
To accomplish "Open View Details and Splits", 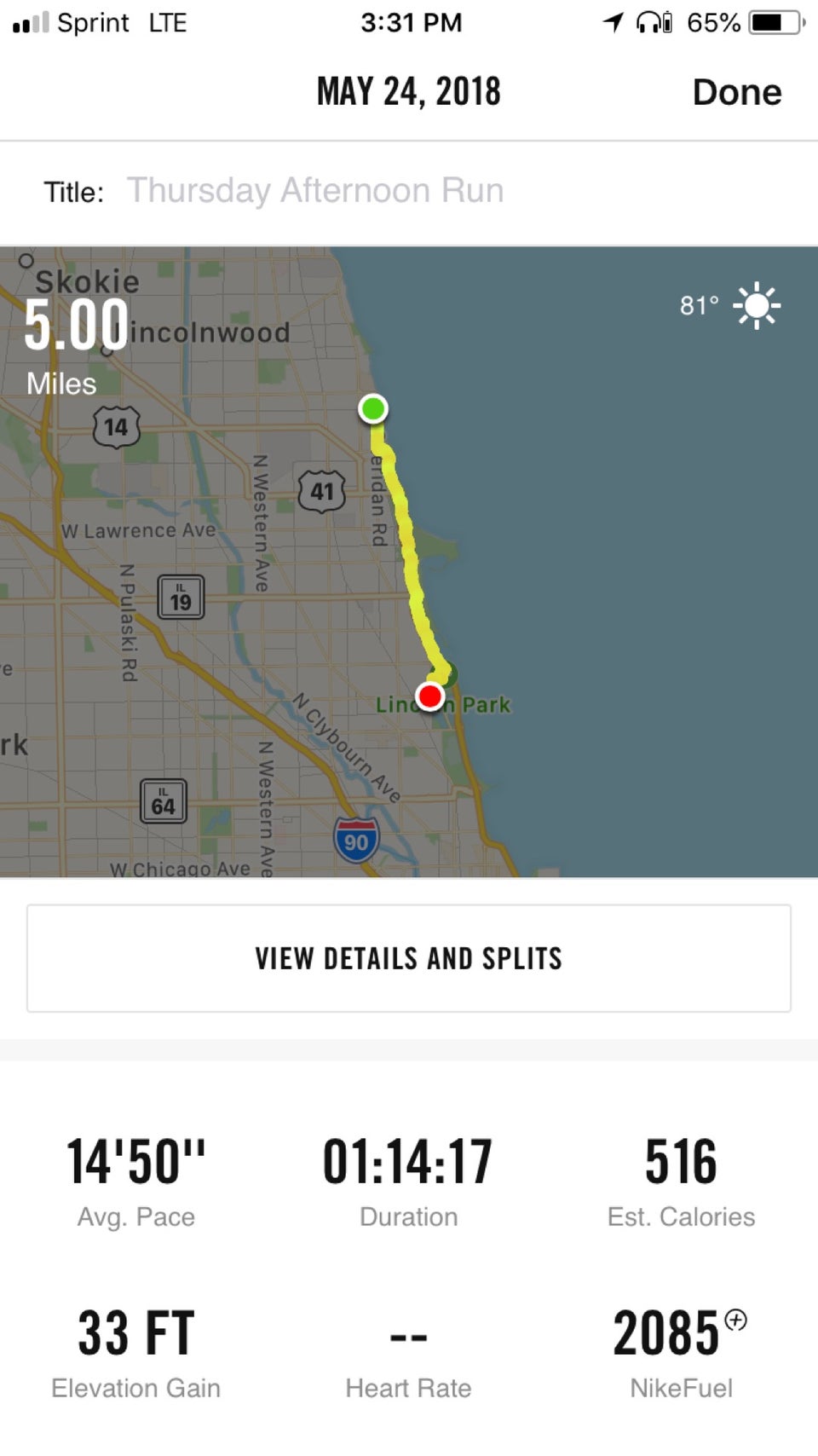I will pyautogui.click(x=409, y=958).
